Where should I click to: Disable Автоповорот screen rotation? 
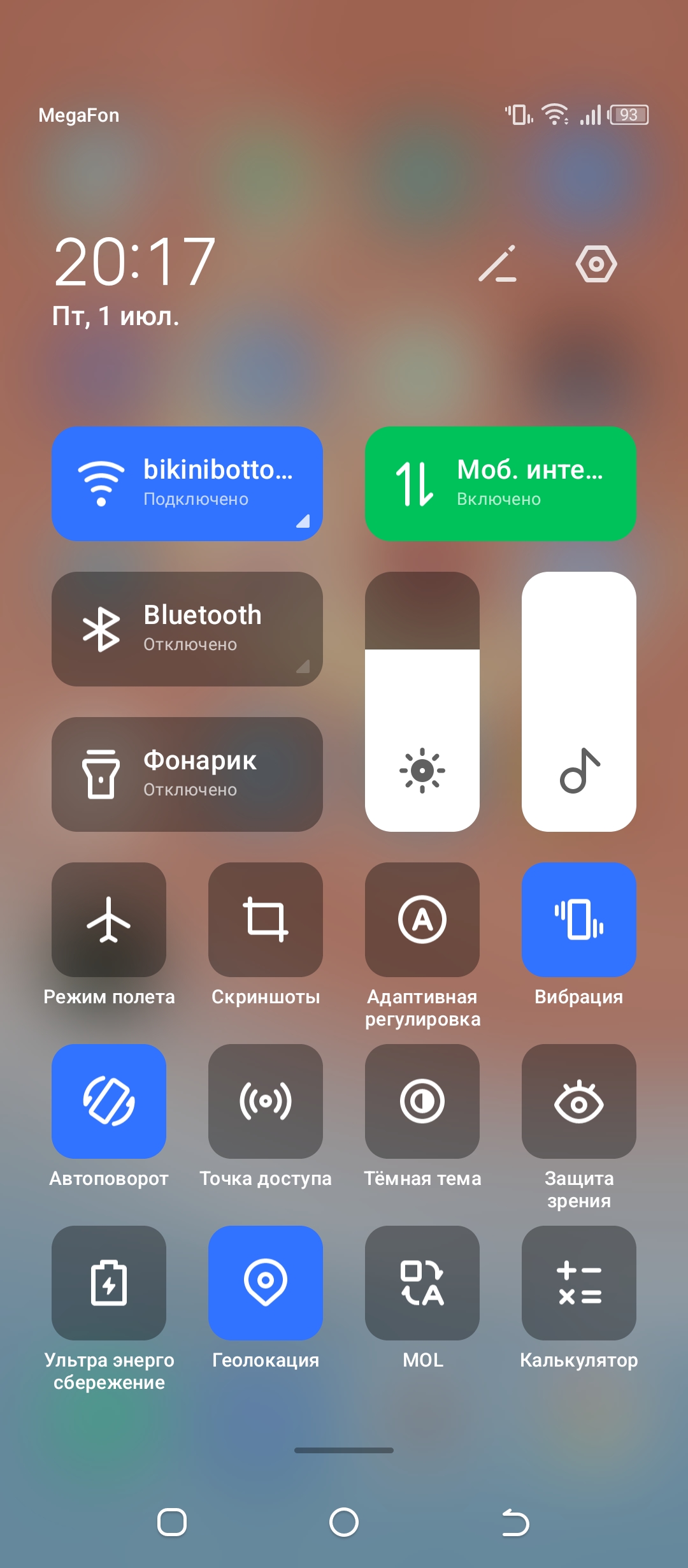point(109,1101)
